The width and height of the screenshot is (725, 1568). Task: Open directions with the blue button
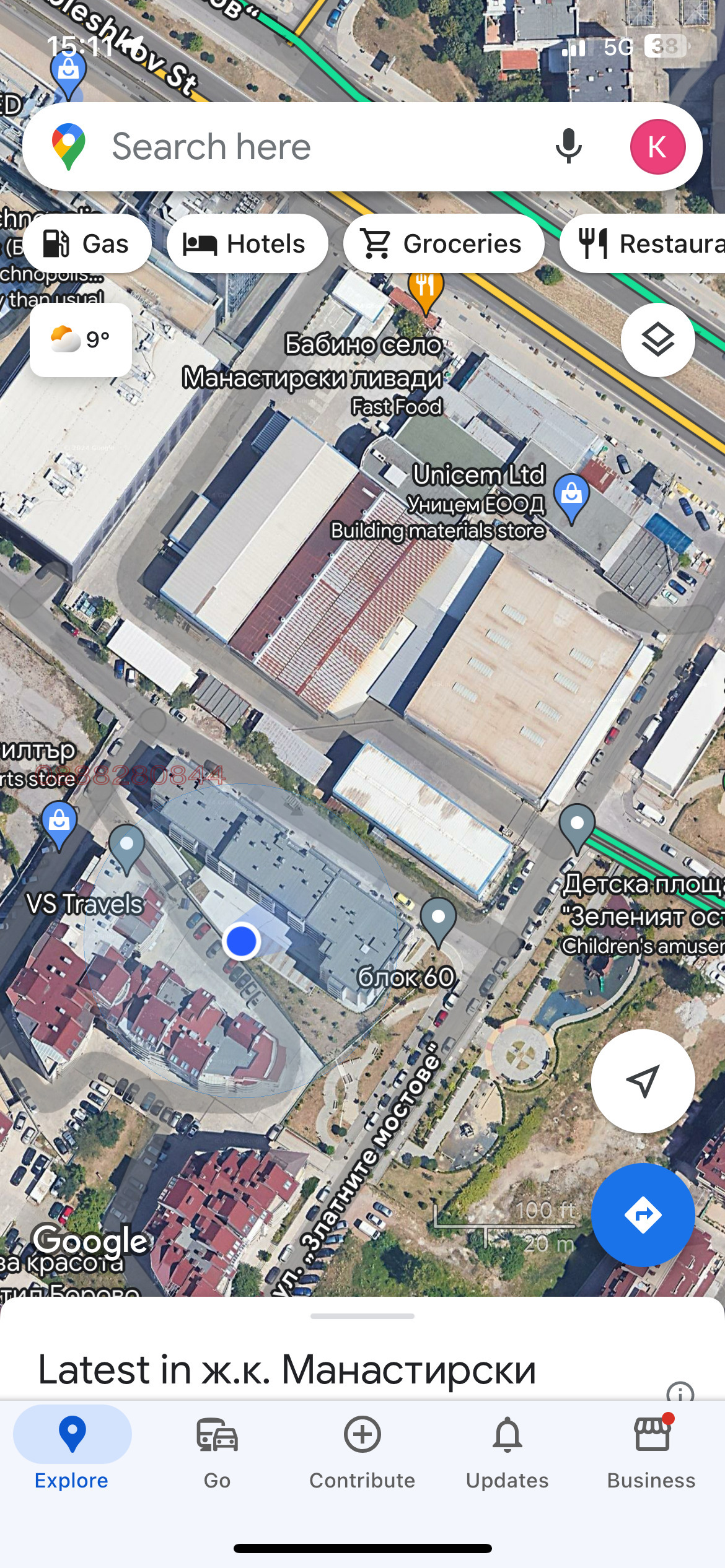coord(643,1214)
